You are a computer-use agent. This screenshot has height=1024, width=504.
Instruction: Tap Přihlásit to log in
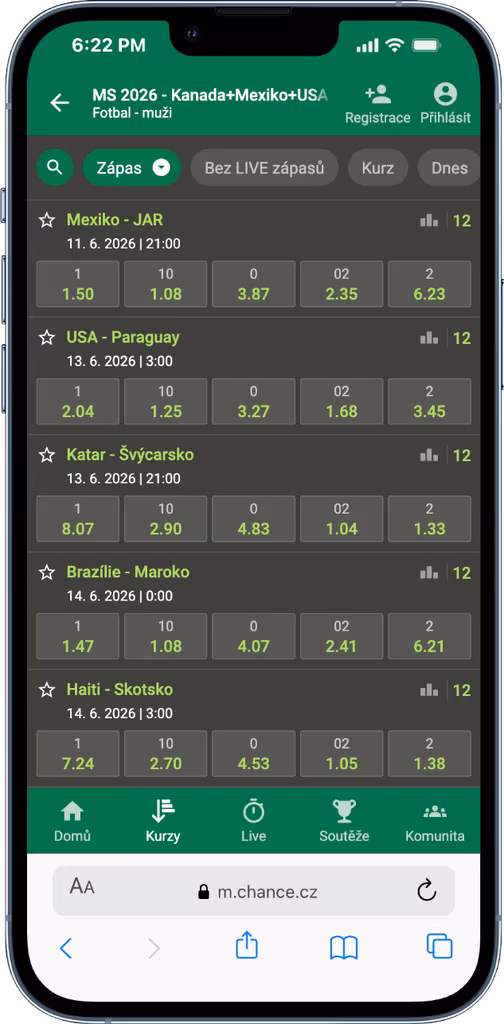445,104
